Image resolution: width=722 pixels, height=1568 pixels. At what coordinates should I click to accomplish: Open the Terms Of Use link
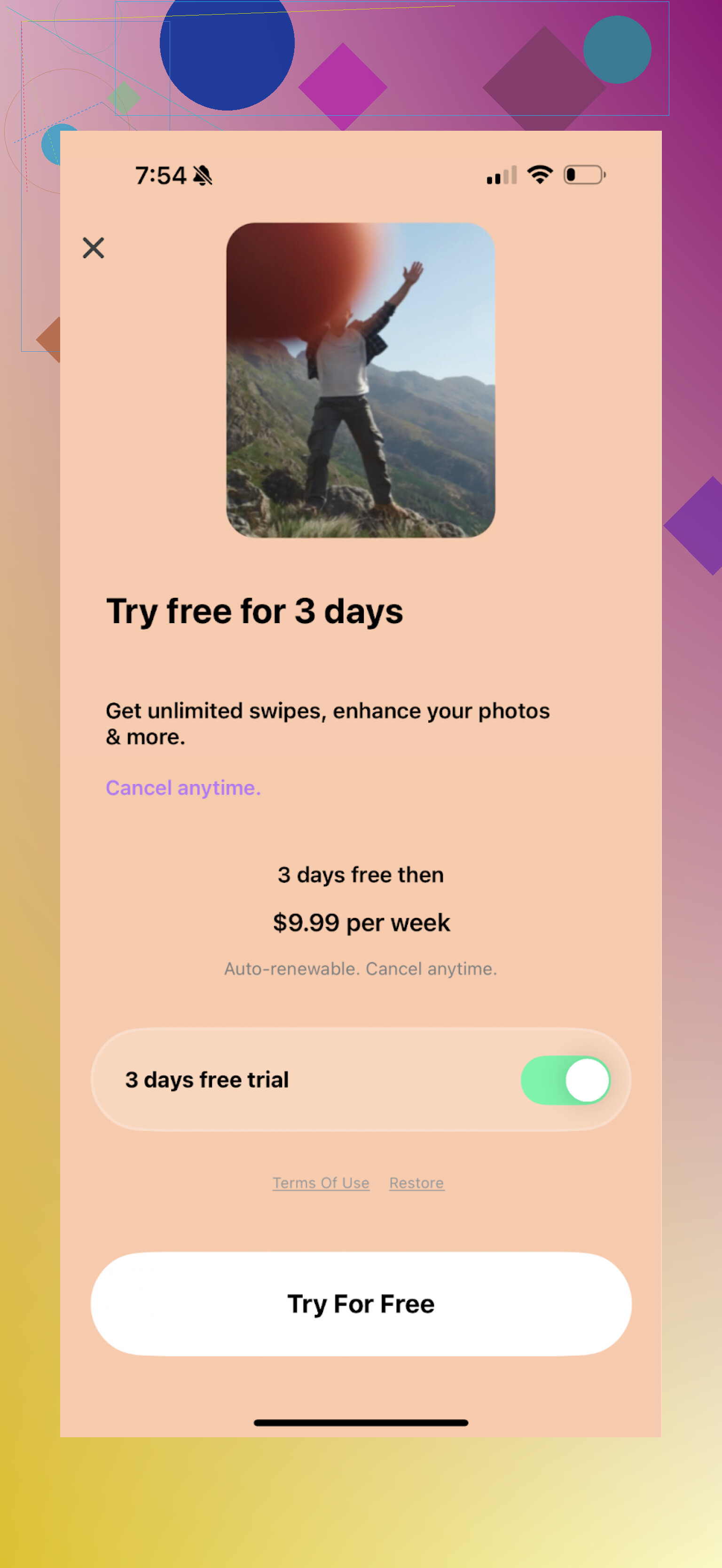[x=321, y=1183]
